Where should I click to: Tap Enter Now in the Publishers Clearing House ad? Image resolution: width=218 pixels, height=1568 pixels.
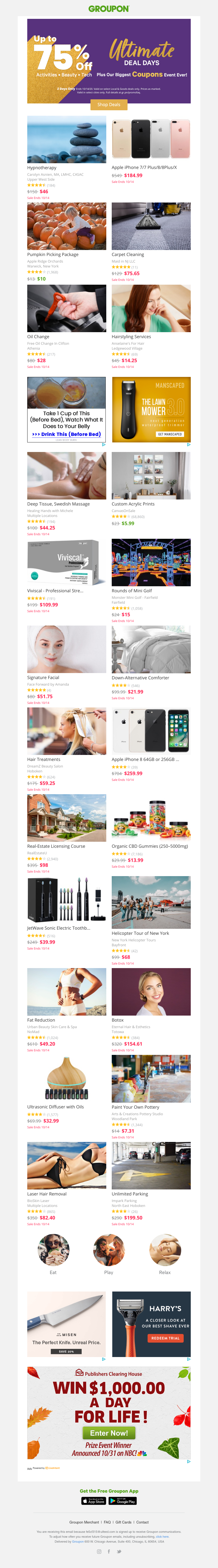[109, 1433]
